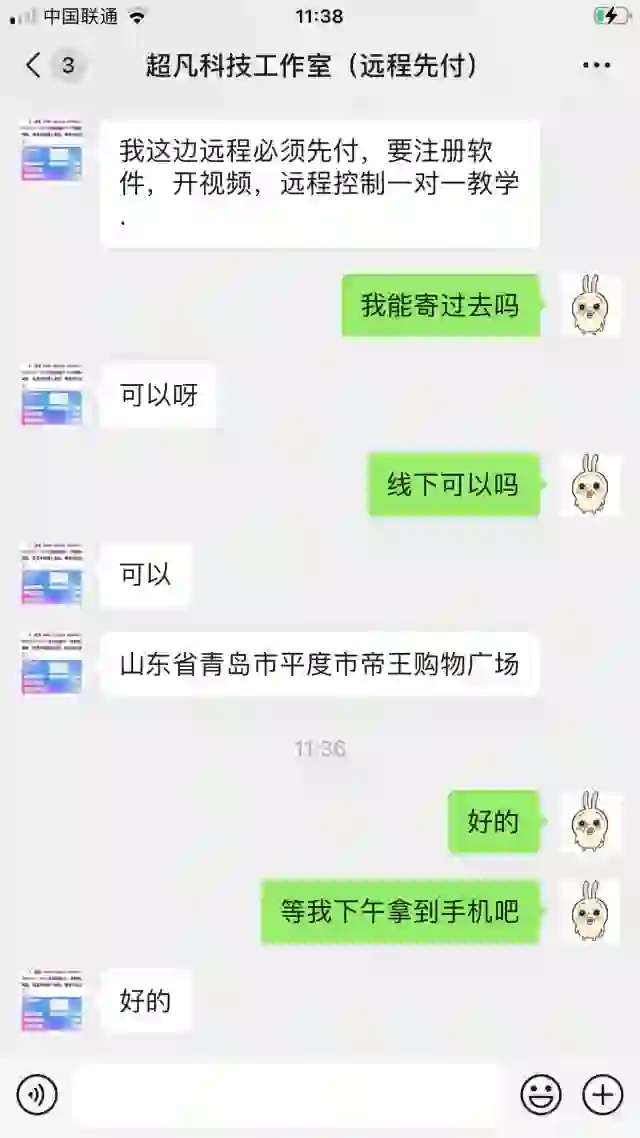Viewport: 640px width, 1138px height.
Task: Open the contact's avatar beside 山东省青岛市 message
Action: pyautogui.click(x=51, y=663)
